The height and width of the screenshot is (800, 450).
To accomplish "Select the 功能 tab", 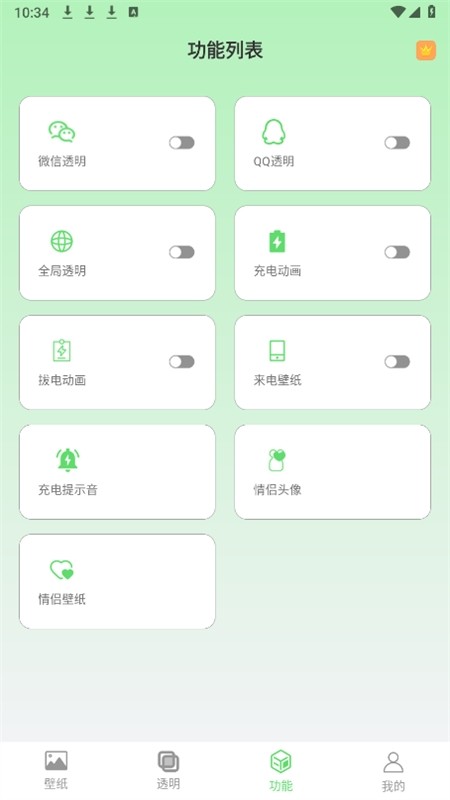I will tap(281, 770).
